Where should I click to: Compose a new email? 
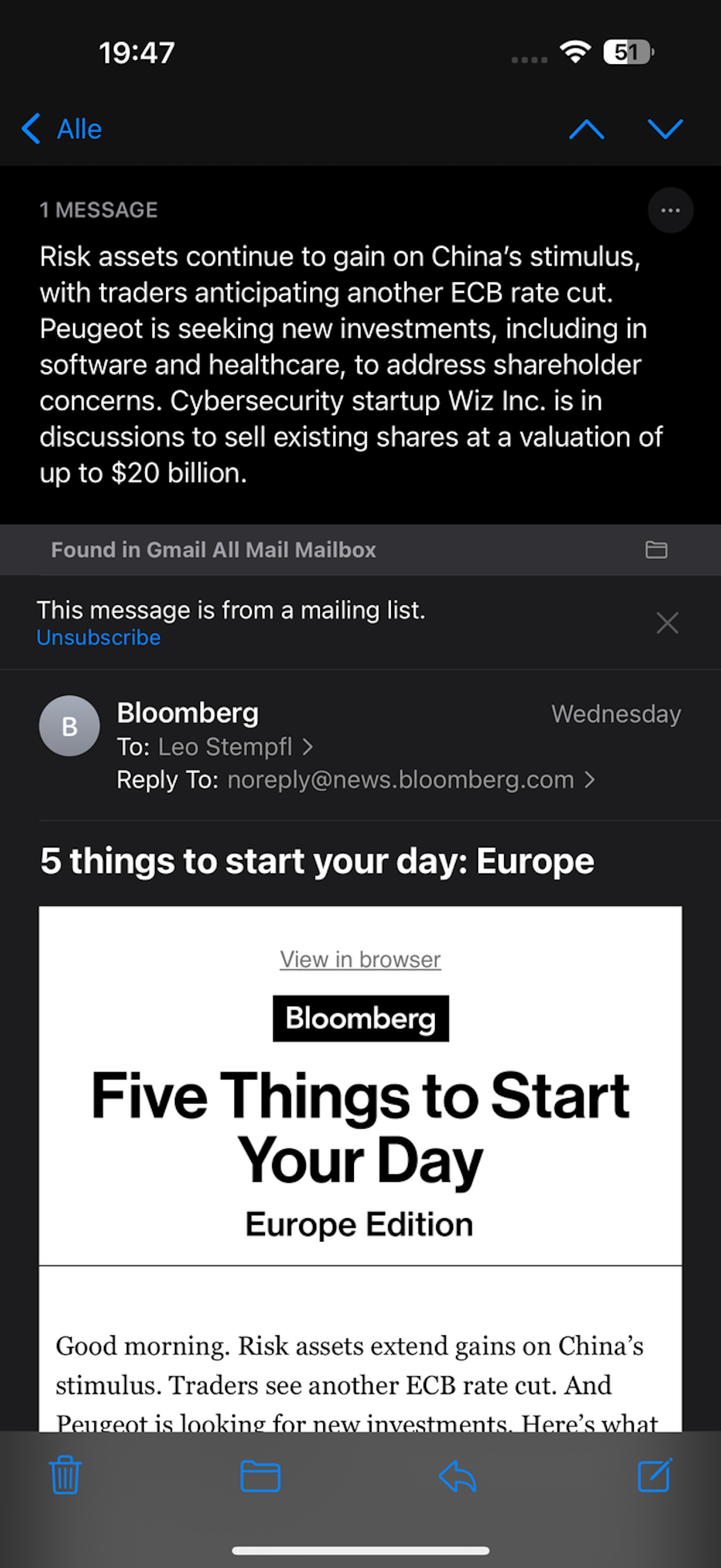[x=655, y=1475]
